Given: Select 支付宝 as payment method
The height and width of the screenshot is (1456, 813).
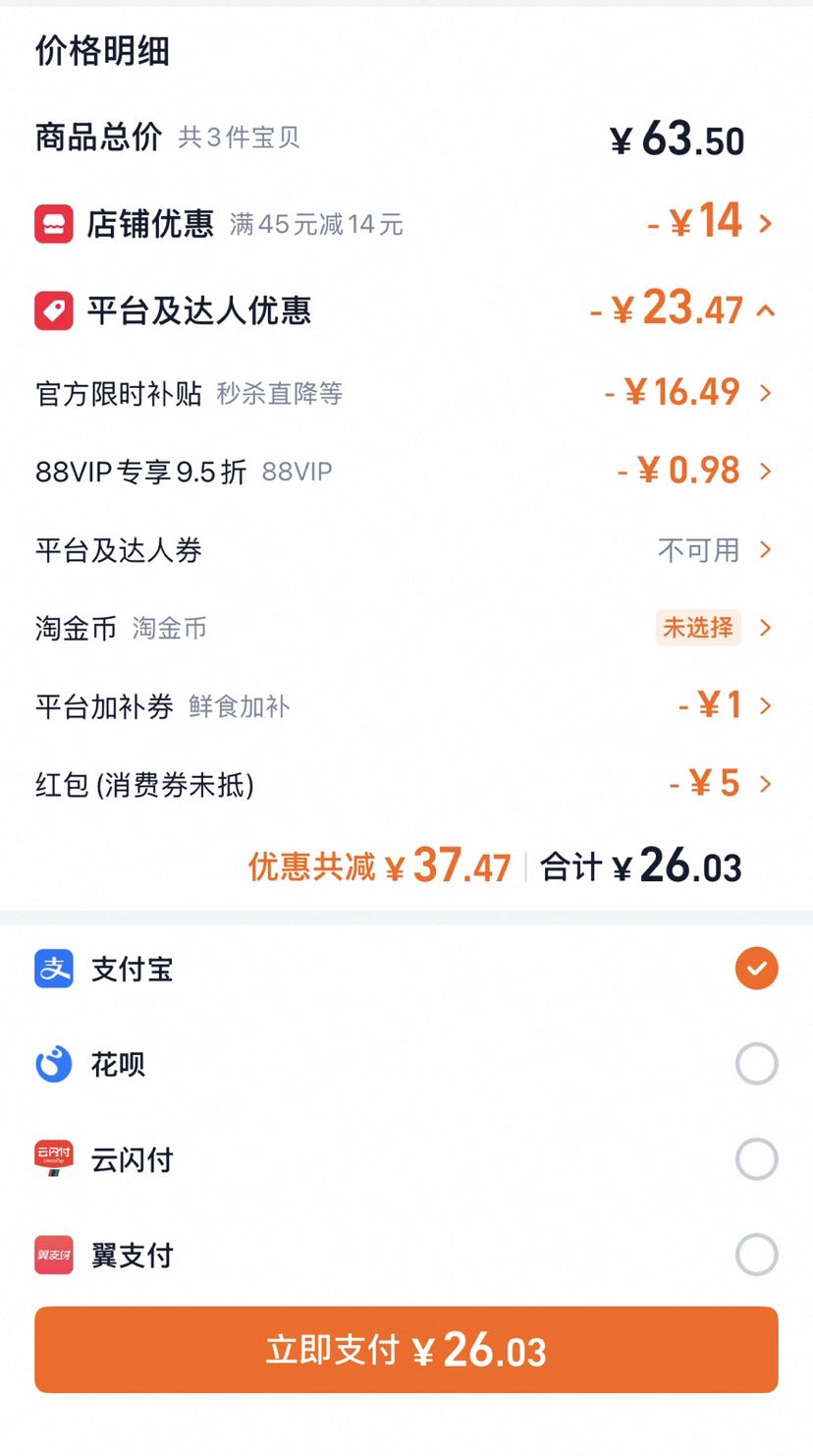Looking at the screenshot, I should point(406,969).
